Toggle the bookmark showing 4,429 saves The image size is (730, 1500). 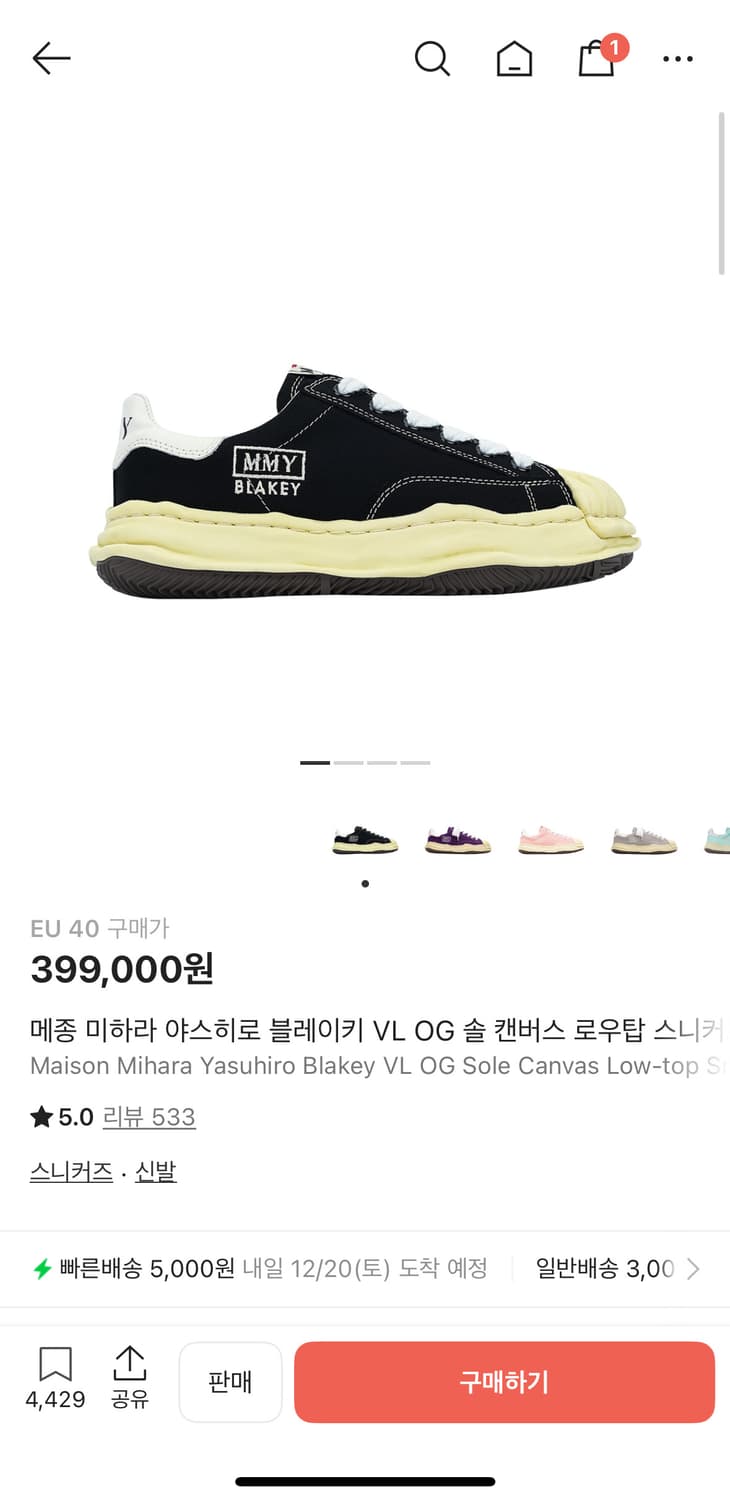58,1368
